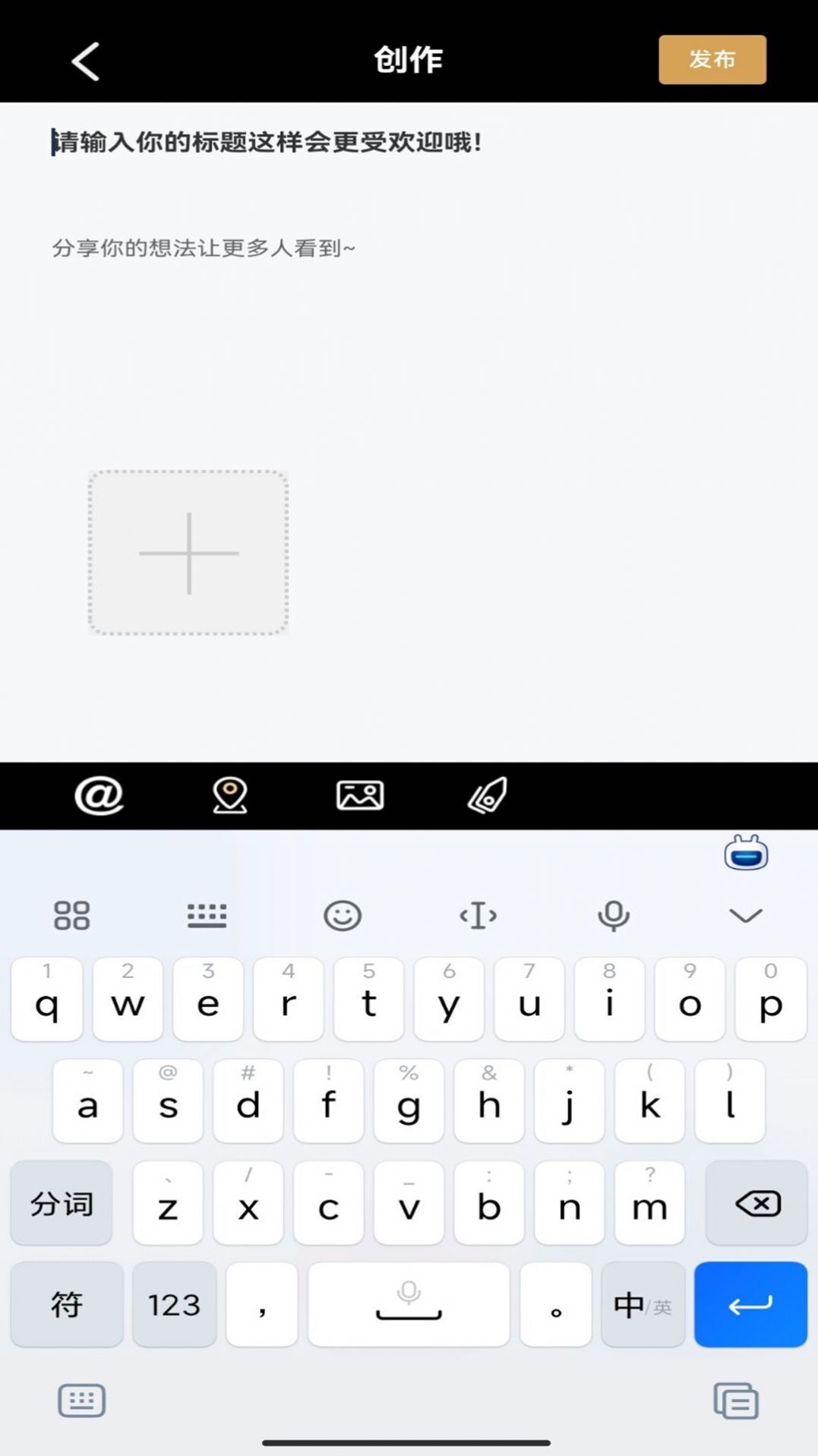The width and height of the screenshot is (818, 1456).
Task: Insert a picture from the gallery icon
Action: [x=359, y=795]
